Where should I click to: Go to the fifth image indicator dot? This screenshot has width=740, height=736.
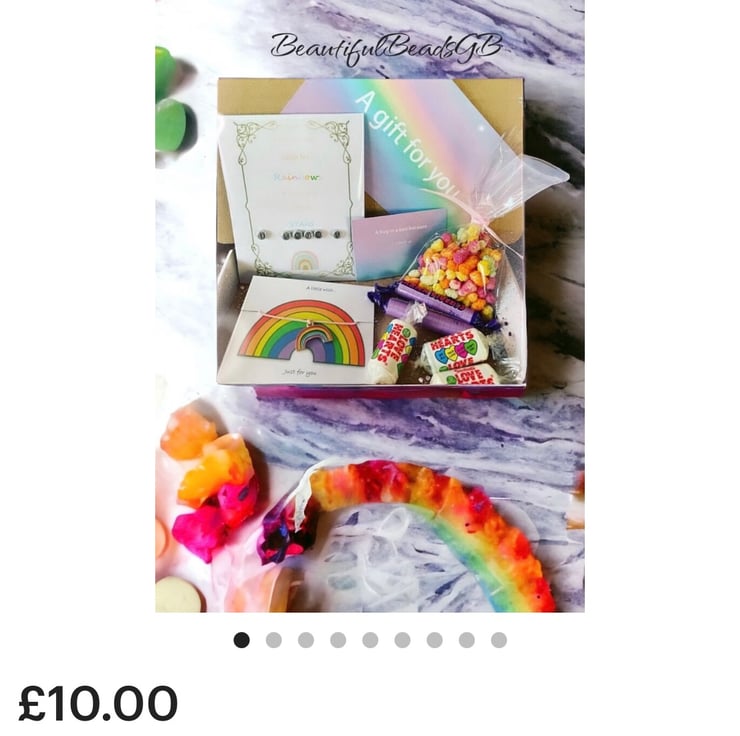coord(370,640)
